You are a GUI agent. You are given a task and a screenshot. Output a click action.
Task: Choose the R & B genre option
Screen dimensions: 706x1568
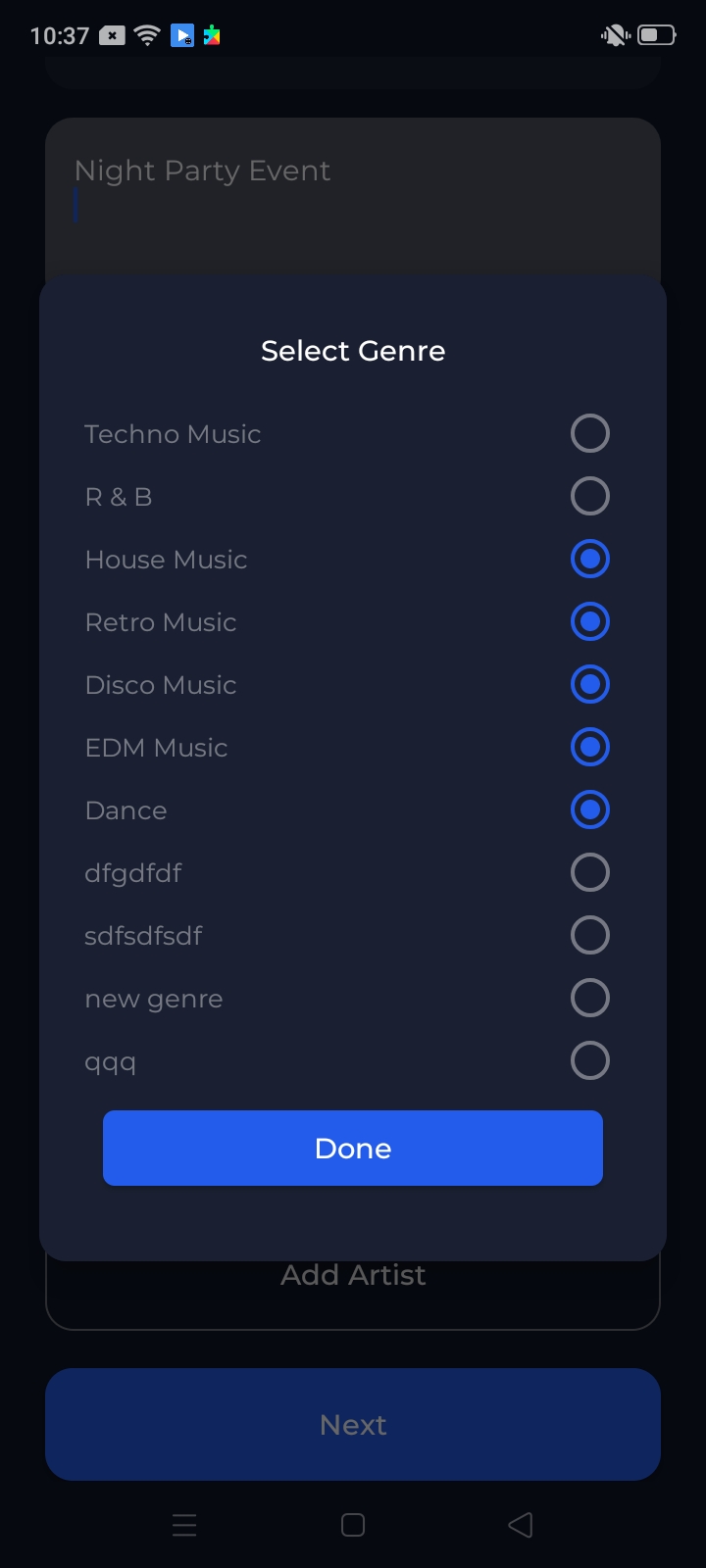[x=589, y=496]
